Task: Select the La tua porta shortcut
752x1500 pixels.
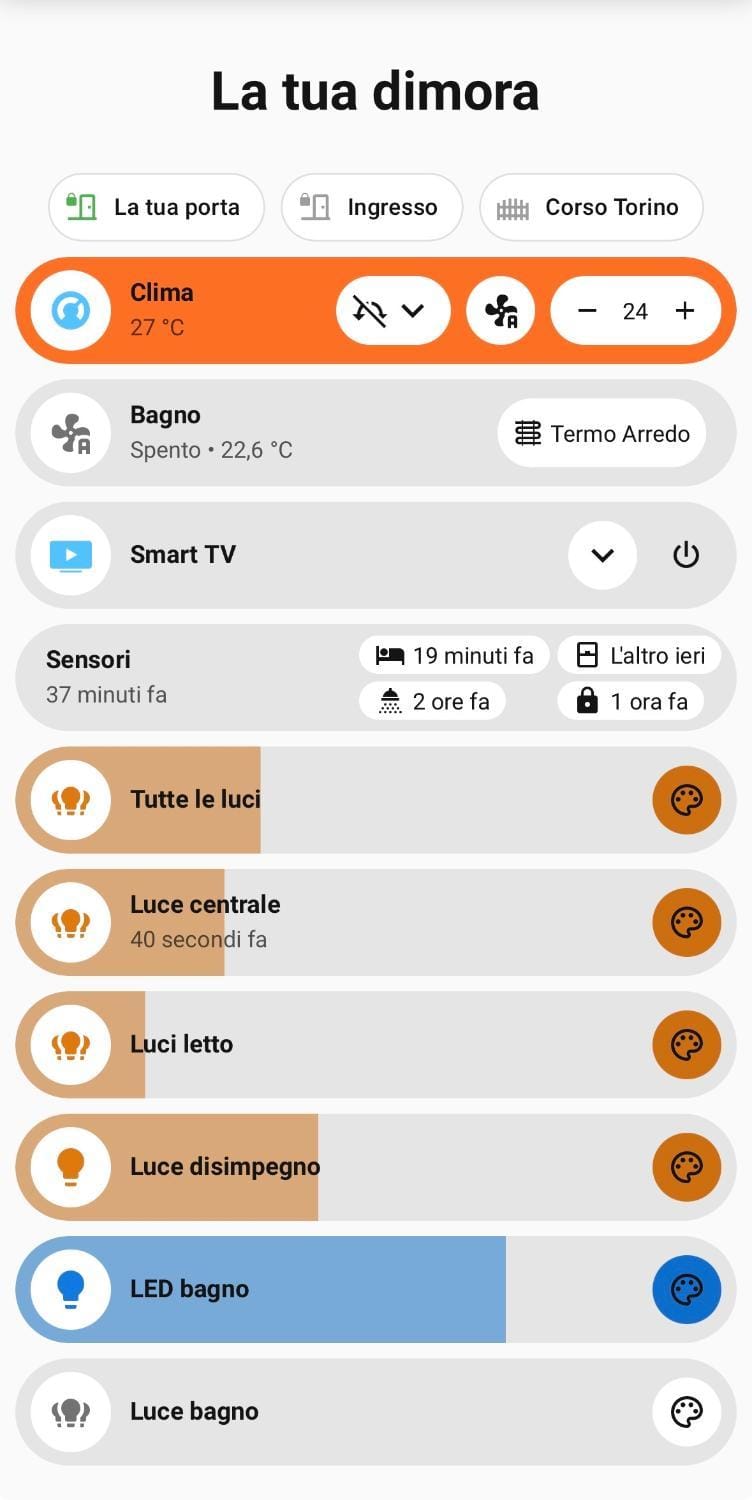Action: pyautogui.click(x=156, y=207)
